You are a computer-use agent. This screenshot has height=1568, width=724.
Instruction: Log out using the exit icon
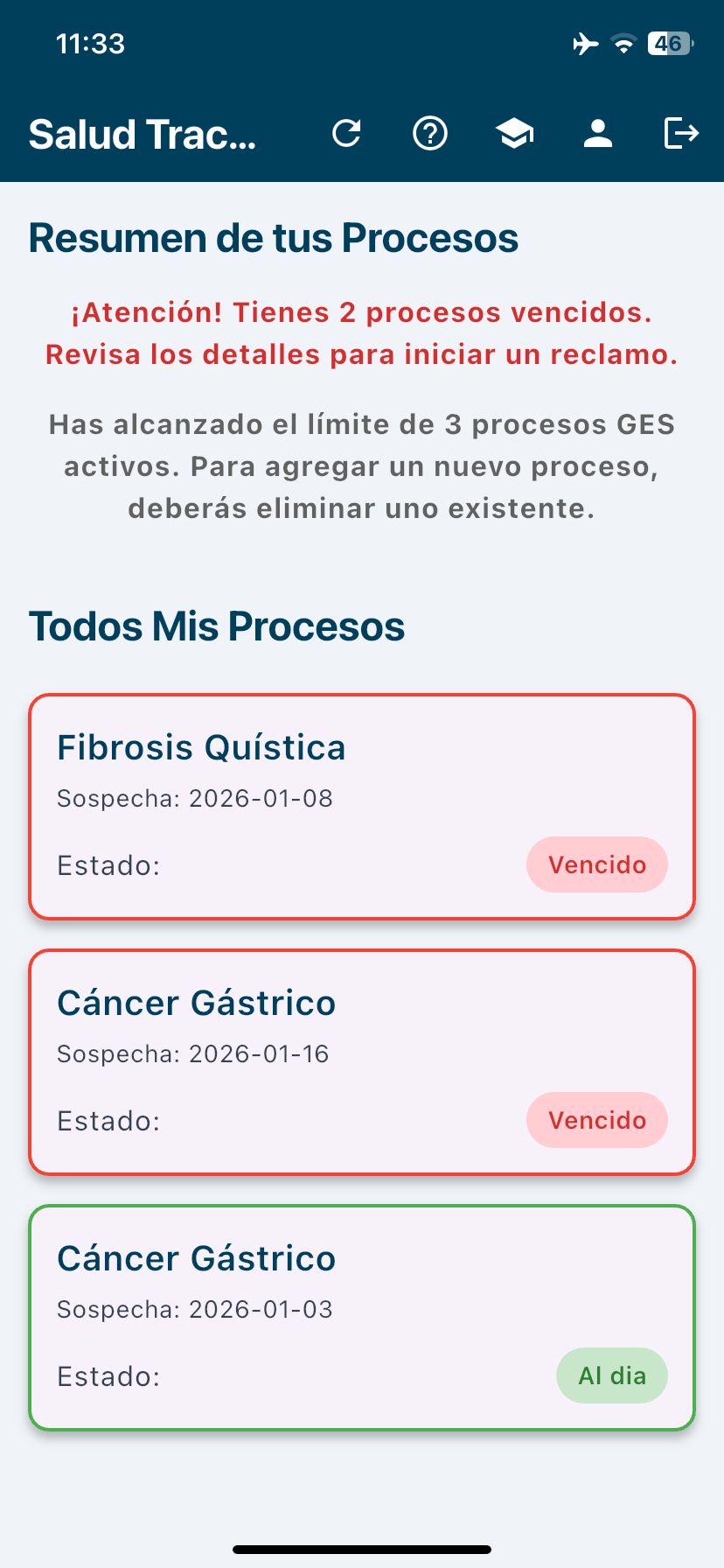click(x=680, y=133)
